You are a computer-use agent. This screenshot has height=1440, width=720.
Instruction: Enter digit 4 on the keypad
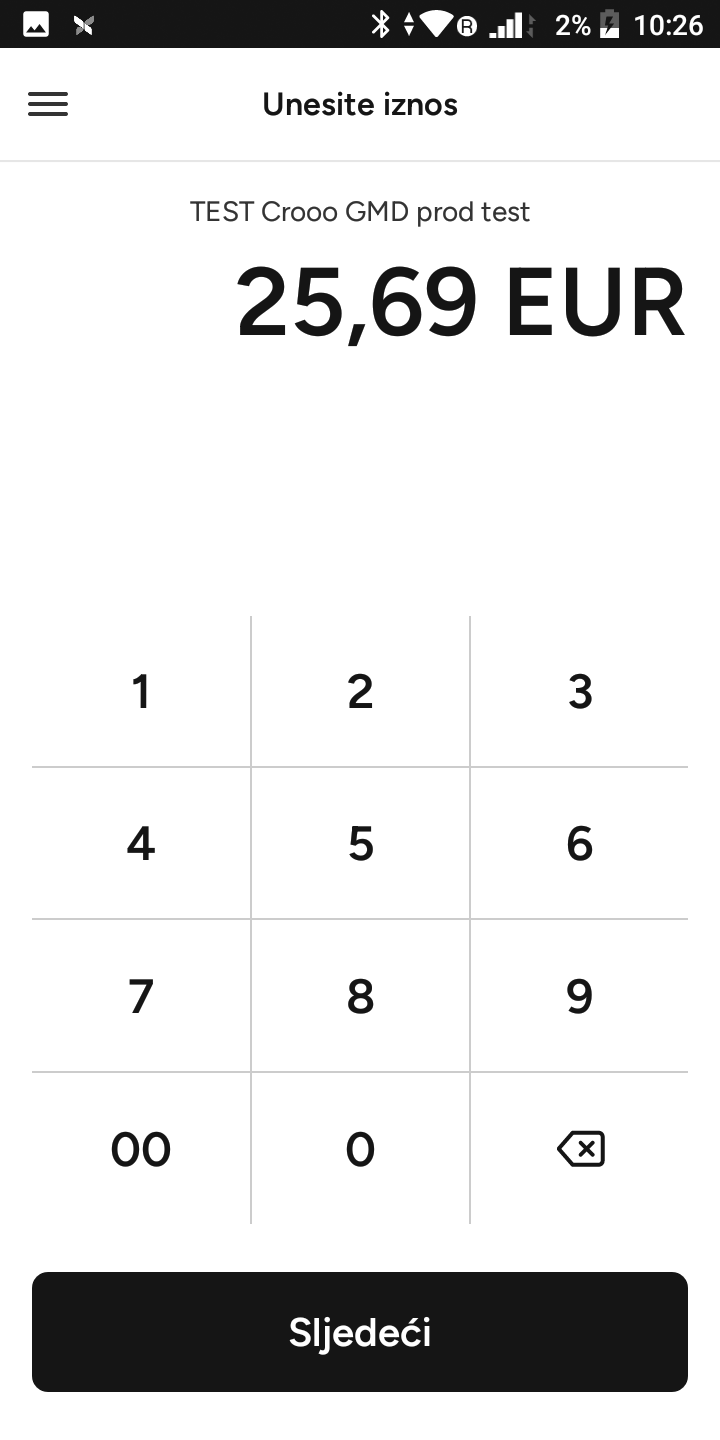(141, 843)
